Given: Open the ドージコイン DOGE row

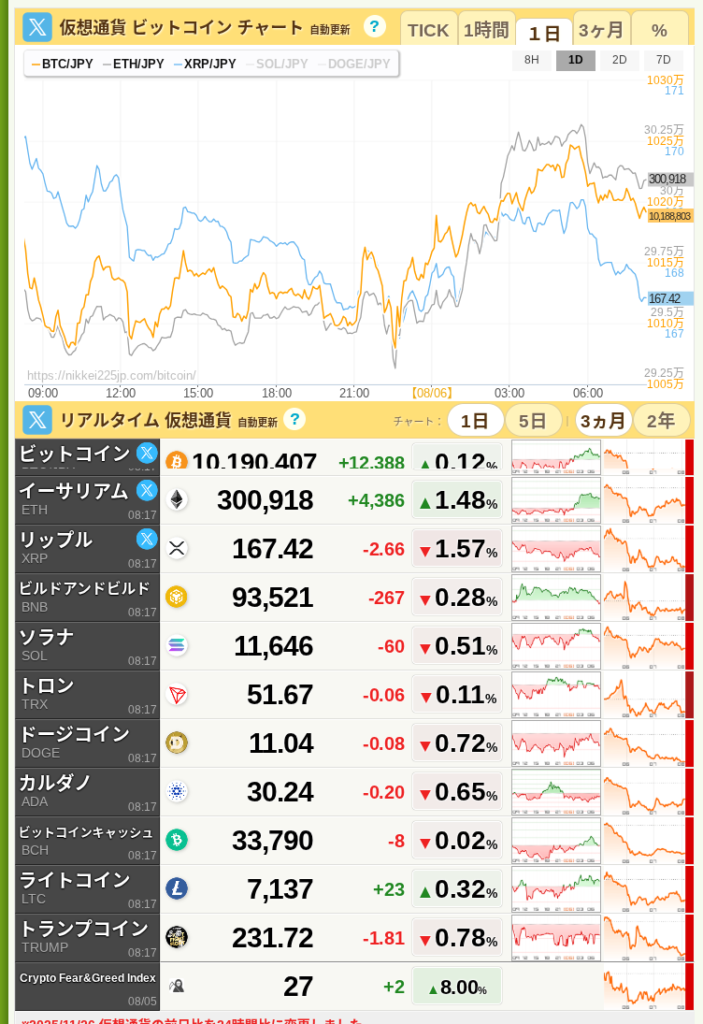Looking at the screenshot, I should (353, 744).
